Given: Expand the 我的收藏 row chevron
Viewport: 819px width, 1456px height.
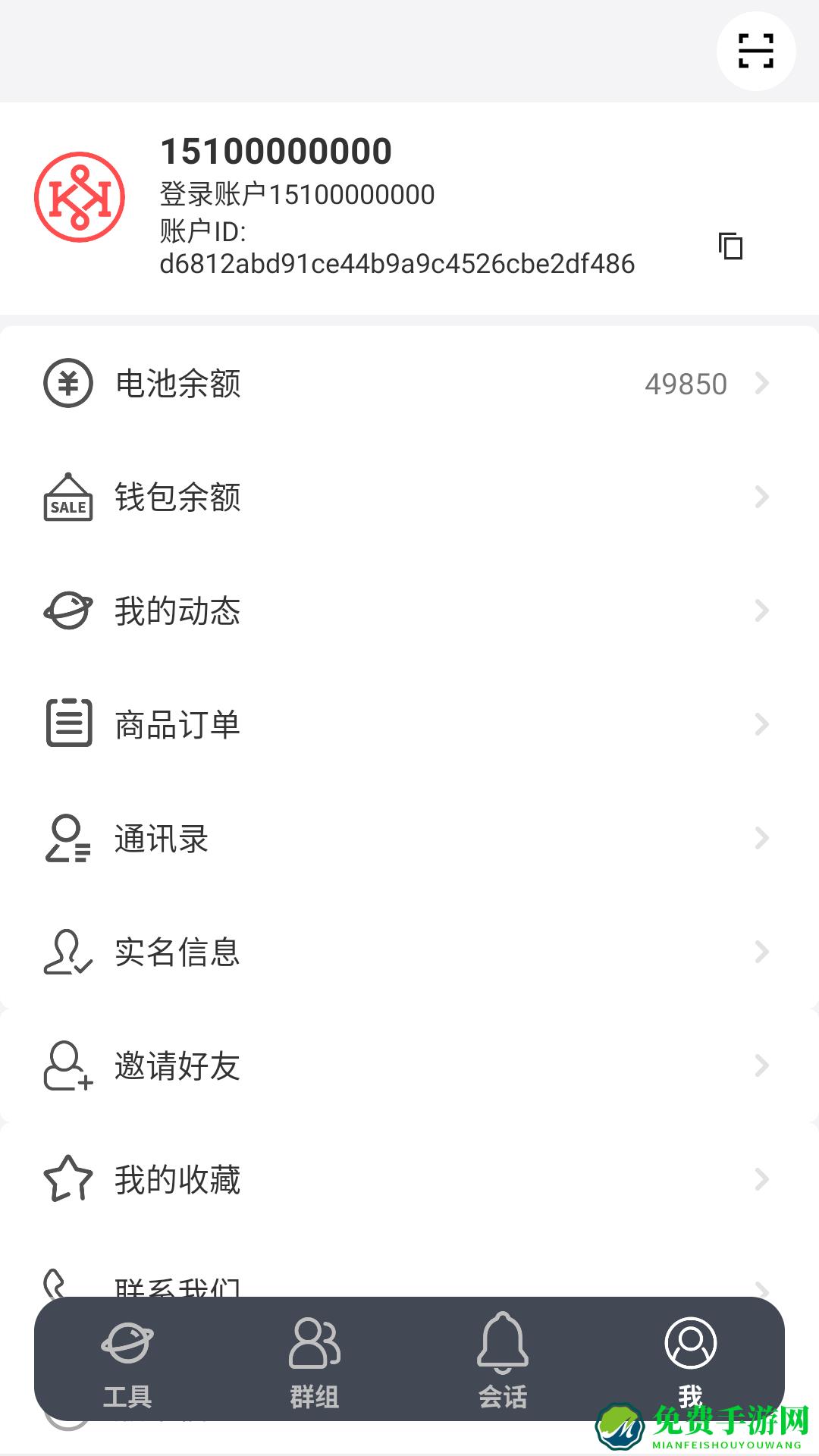Looking at the screenshot, I should click(x=761, y=1180).
